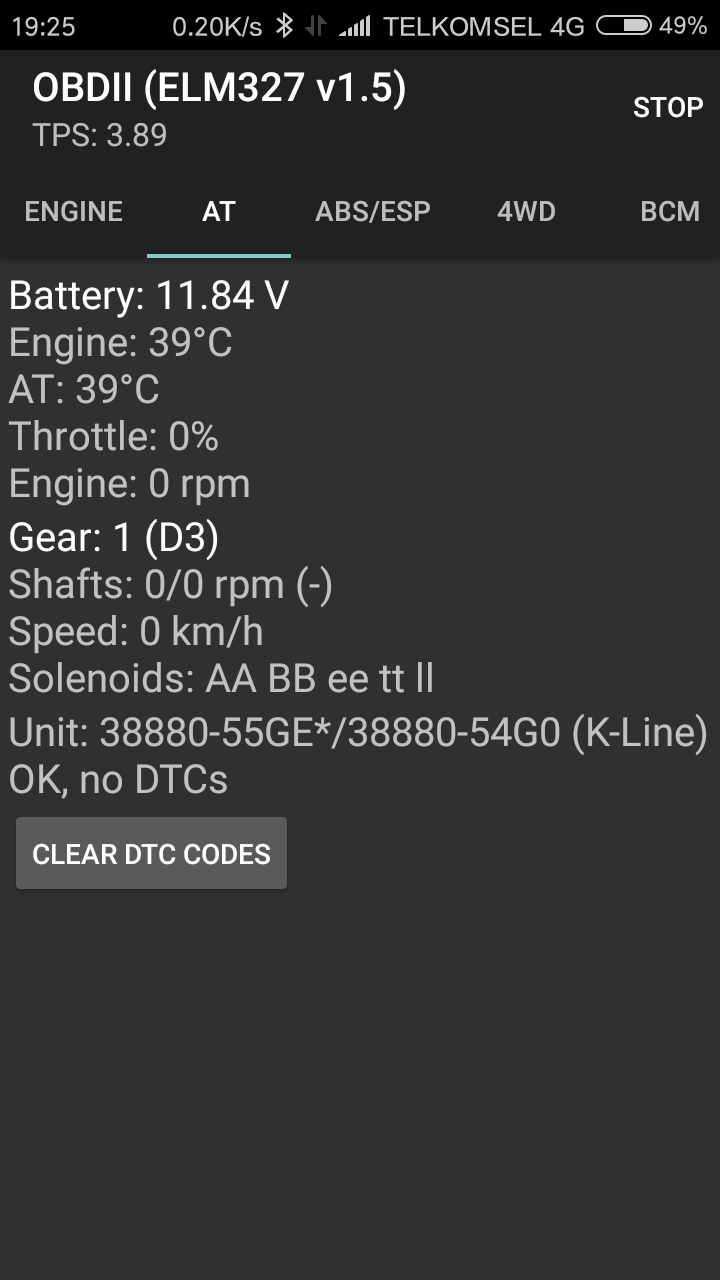Switch to the ENGINE tab

click(74, 212)
